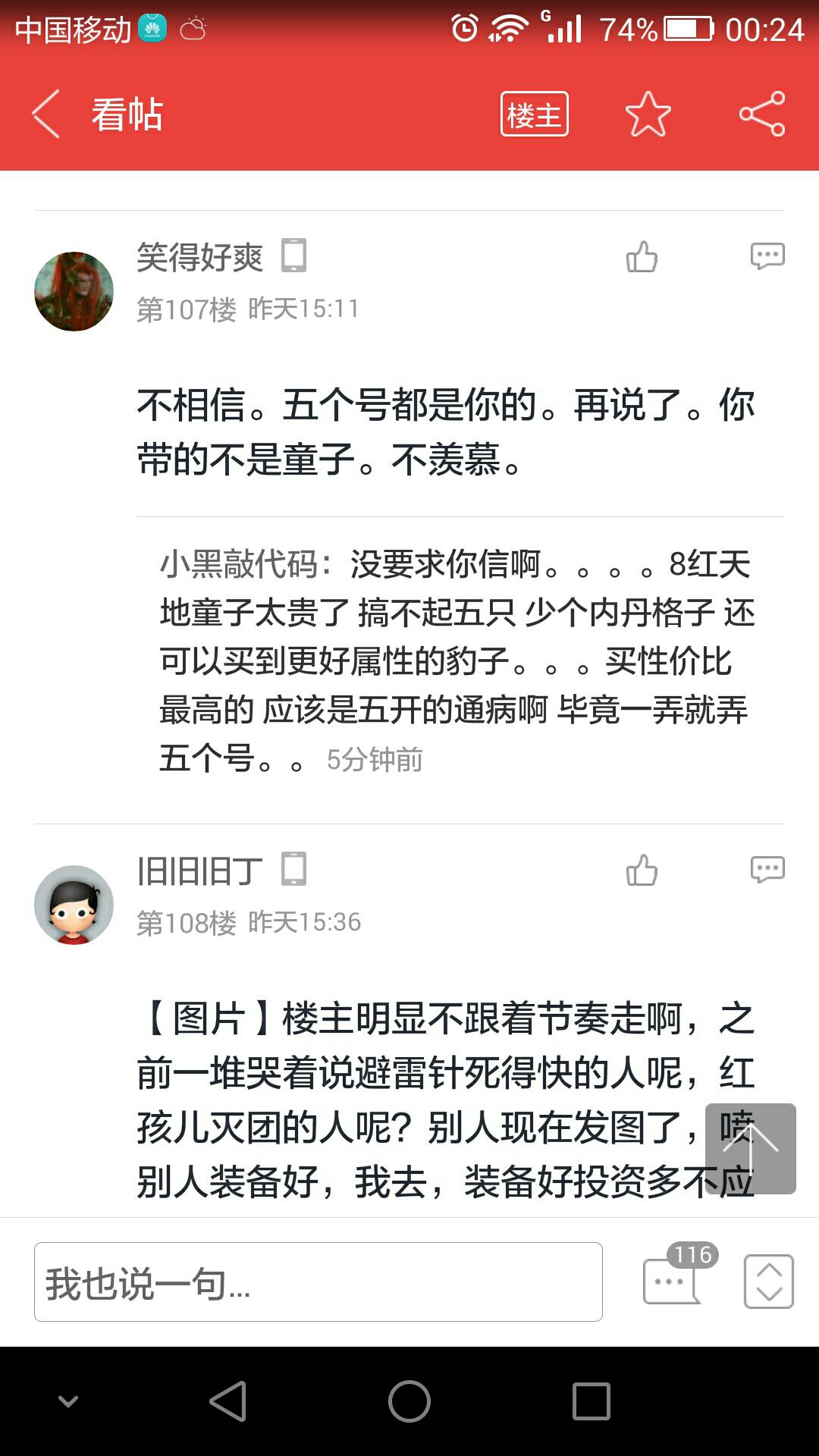Share this thread

tap(762, 115)
